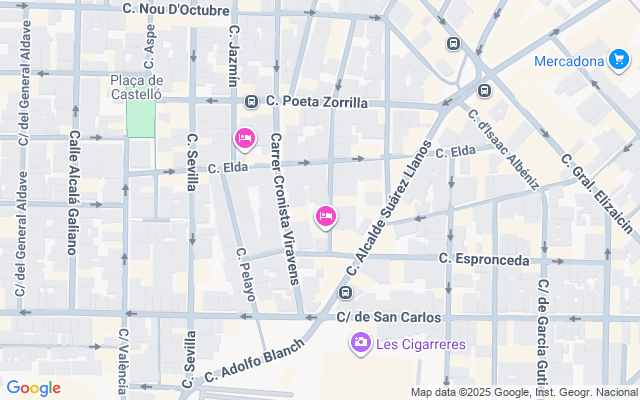This screenshot has width=640, height=400.
Task: Tap the bus stop by C. d'Isaac Albéniz
Action: tap(485, 91)
